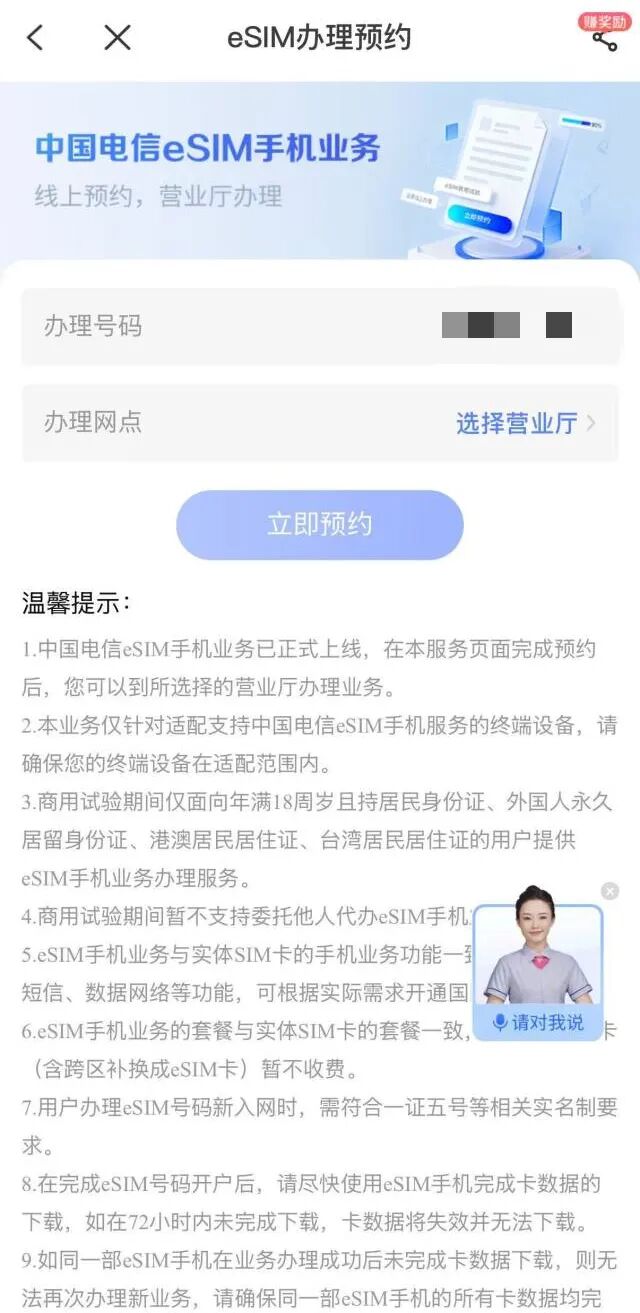Go back using the back arrow
The image size is (640, 1313).
pos(35,38)
